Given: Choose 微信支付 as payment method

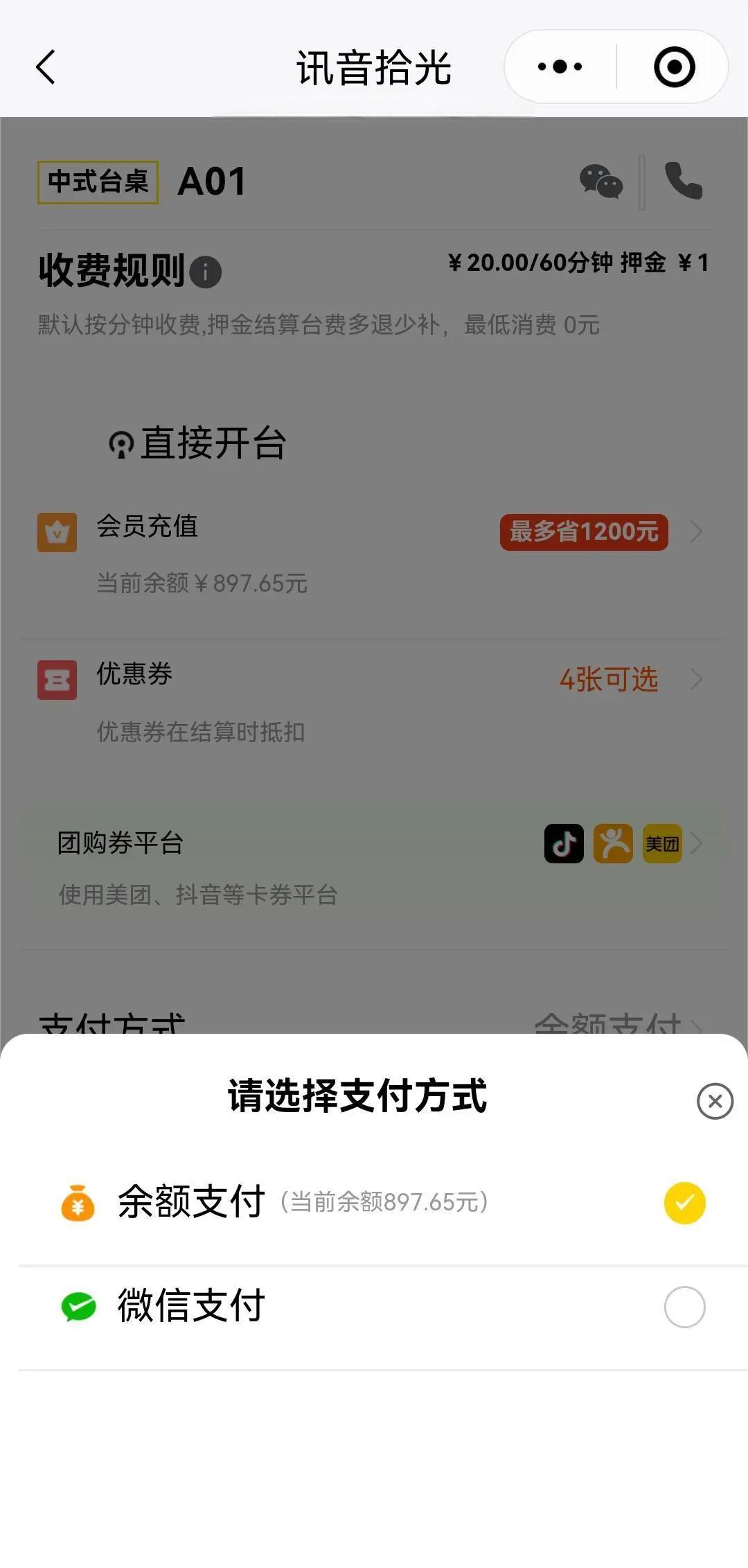Looking at the screenshot, I should coord(374,1307).
